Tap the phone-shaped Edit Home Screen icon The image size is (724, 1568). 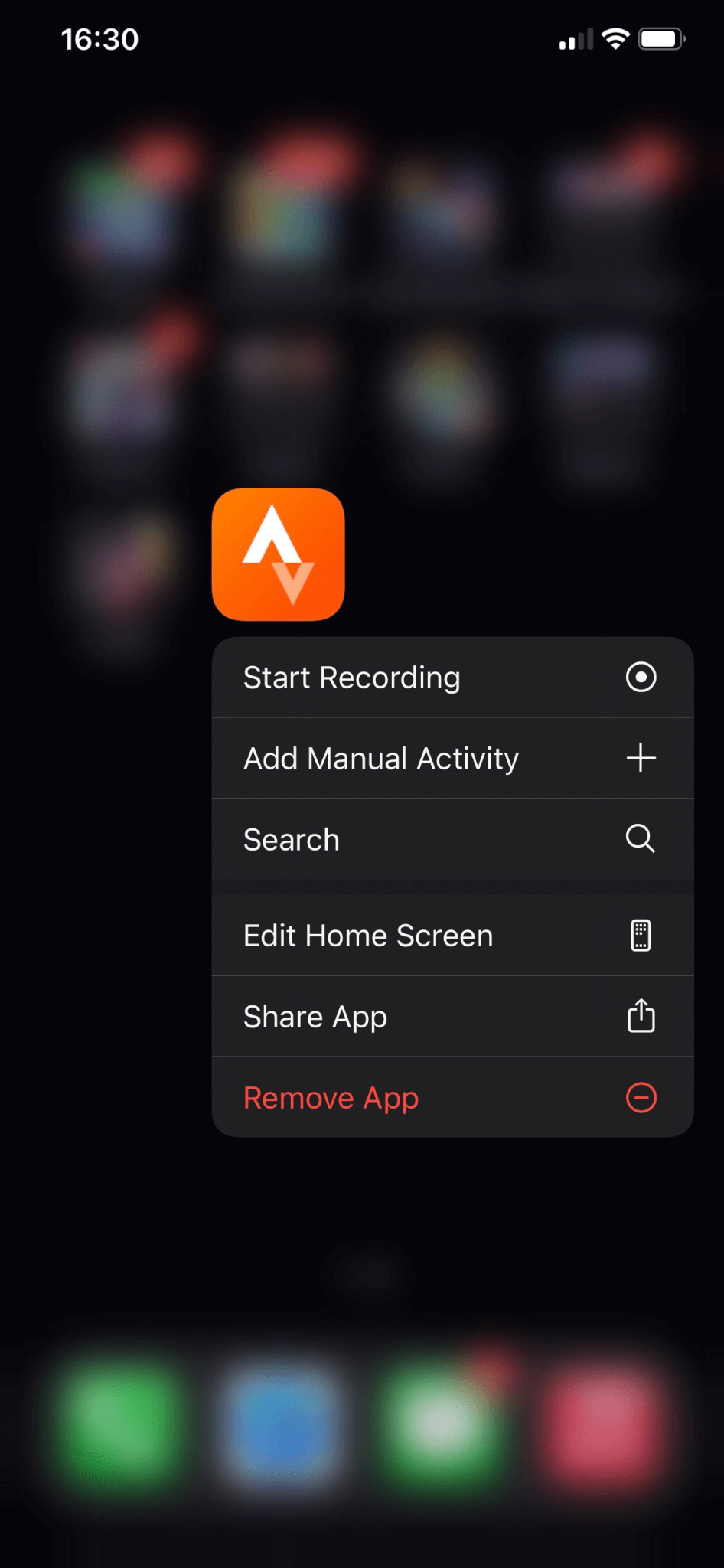[640, 935]
